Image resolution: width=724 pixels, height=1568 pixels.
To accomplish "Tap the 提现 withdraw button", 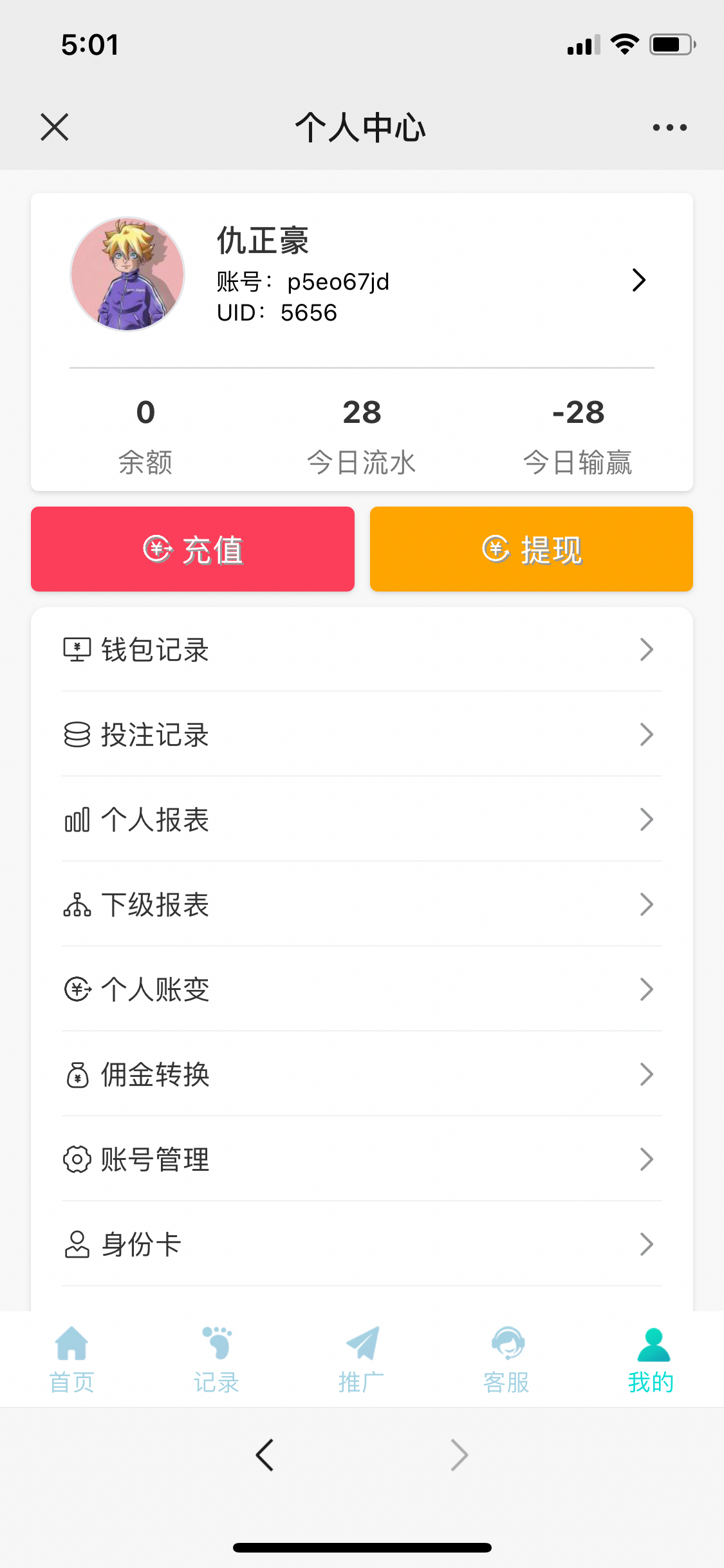I will pos(531,548).
